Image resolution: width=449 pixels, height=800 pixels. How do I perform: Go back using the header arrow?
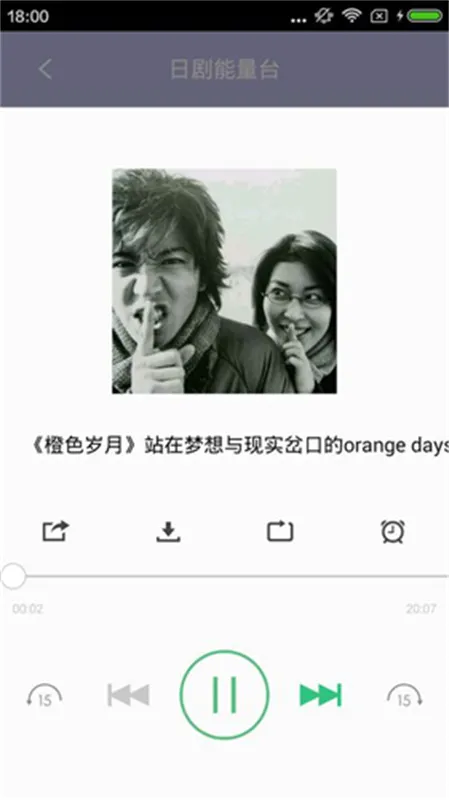tap(45, 69)
